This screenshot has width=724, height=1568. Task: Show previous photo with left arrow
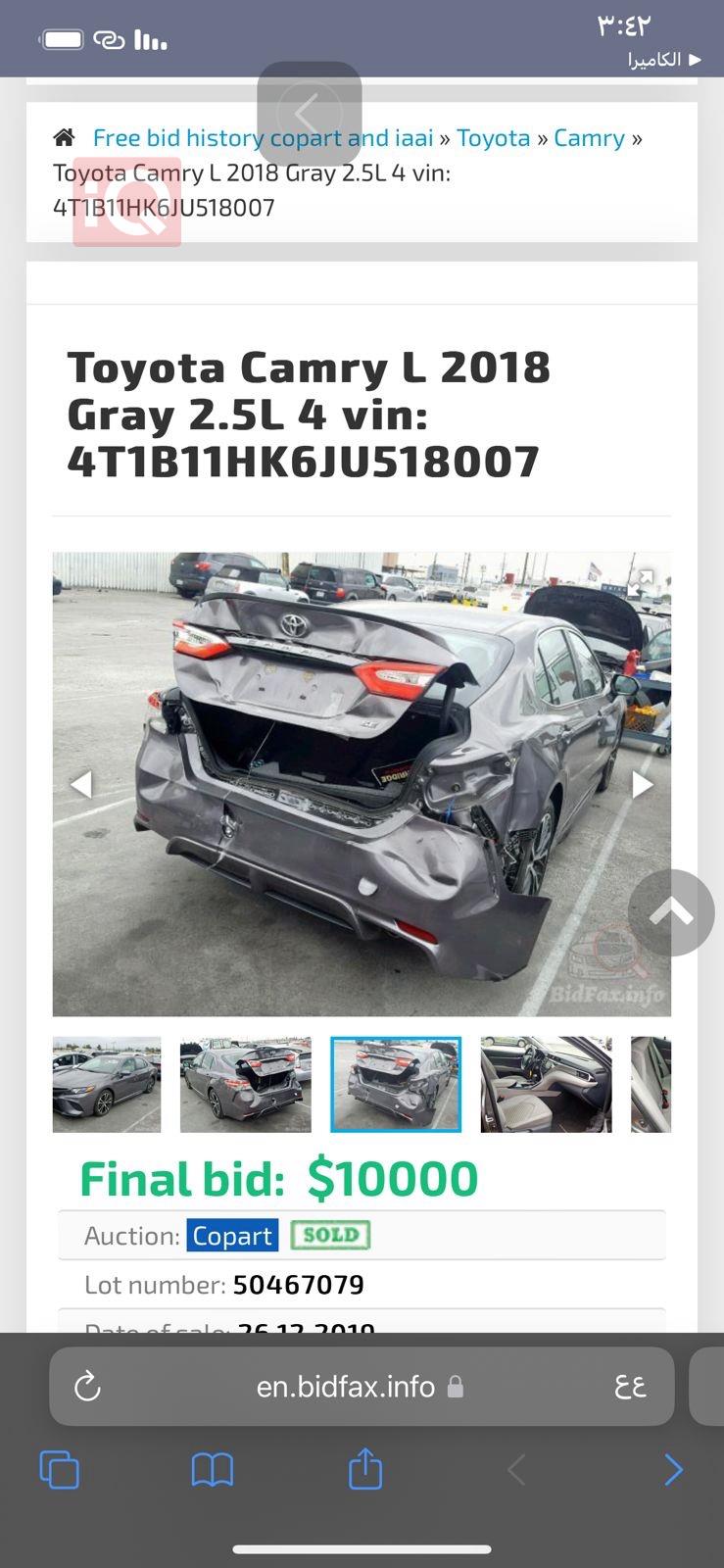tap(81, 784)
